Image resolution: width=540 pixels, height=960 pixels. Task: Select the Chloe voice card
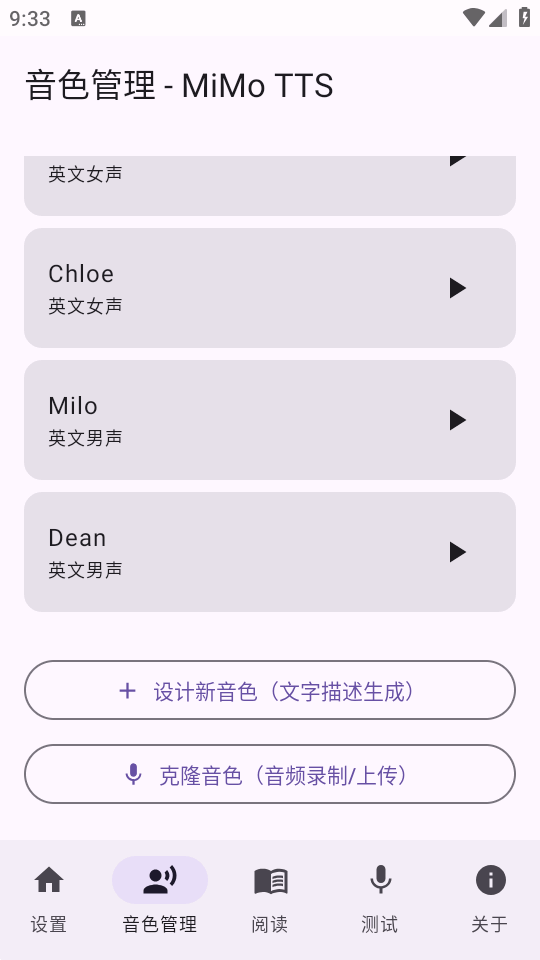pyautogui.click(x=270, y=288)
